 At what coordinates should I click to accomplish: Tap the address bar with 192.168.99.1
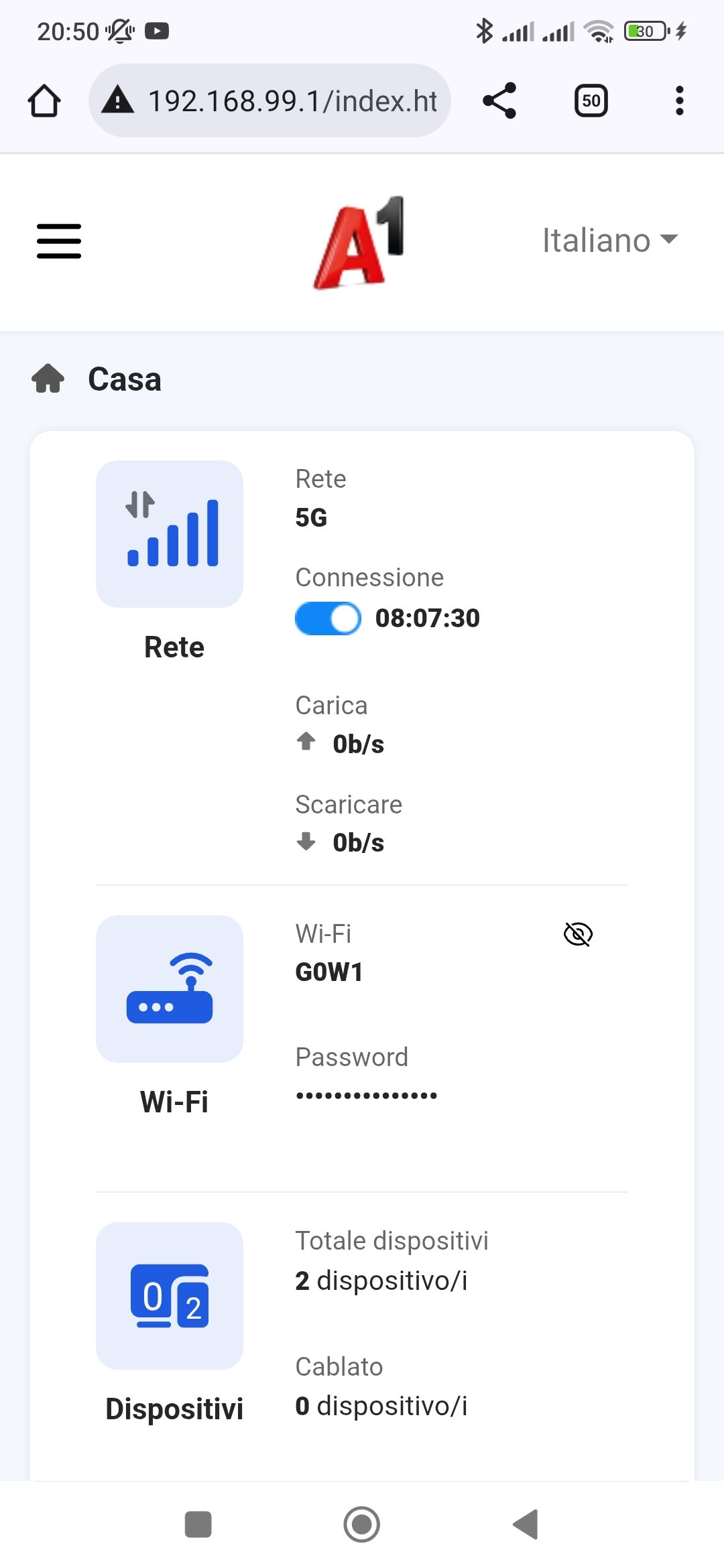[x=282, y=101]
